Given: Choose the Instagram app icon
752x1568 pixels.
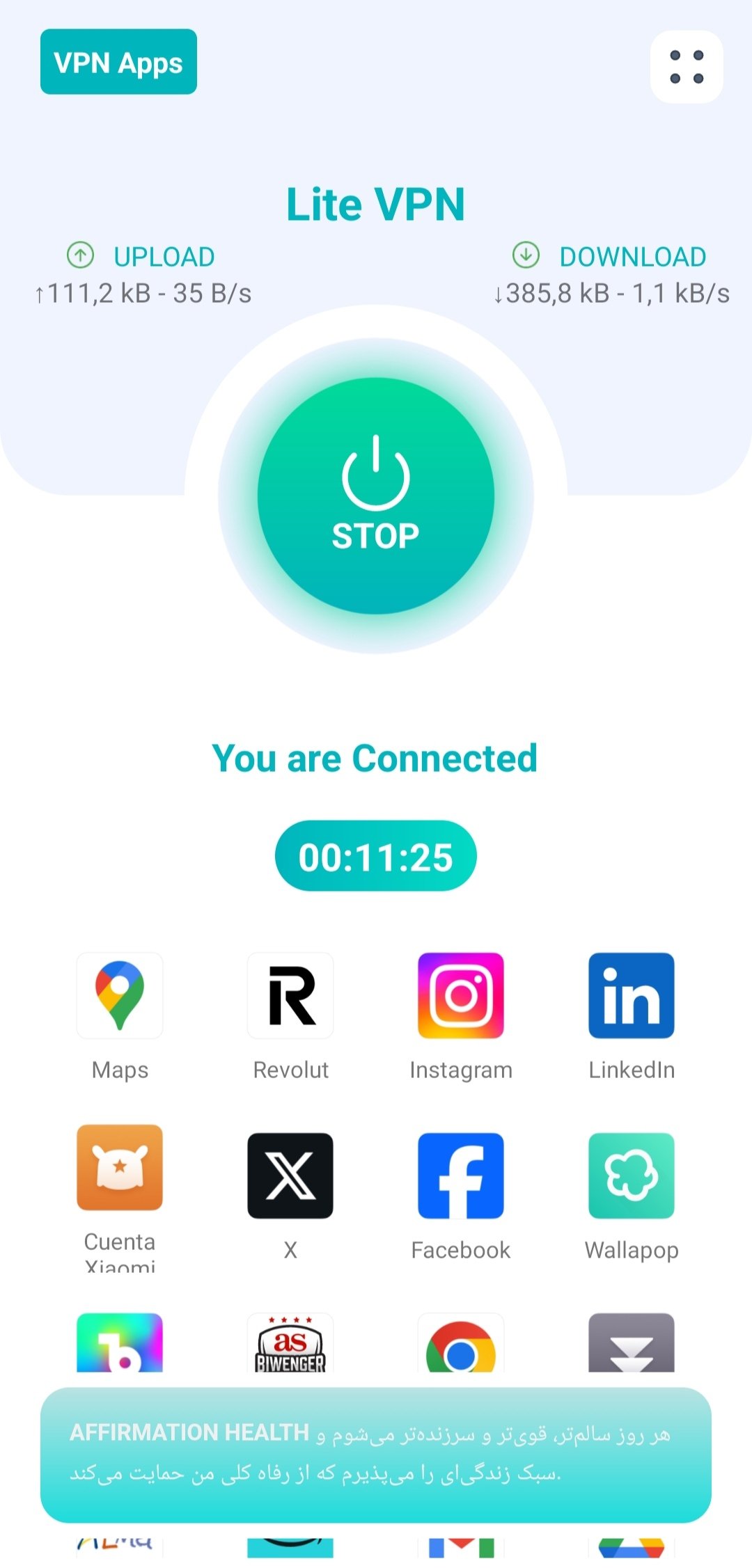Looking at the screenshot, I should (460, 996).
